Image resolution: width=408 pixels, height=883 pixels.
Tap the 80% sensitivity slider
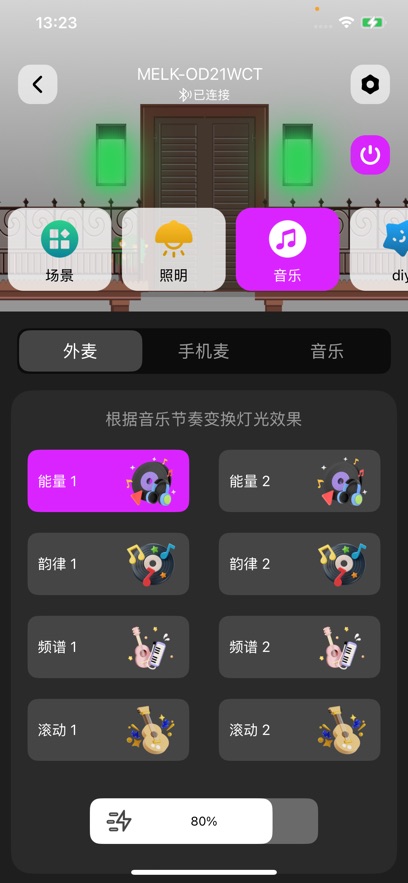click(204, 821)
